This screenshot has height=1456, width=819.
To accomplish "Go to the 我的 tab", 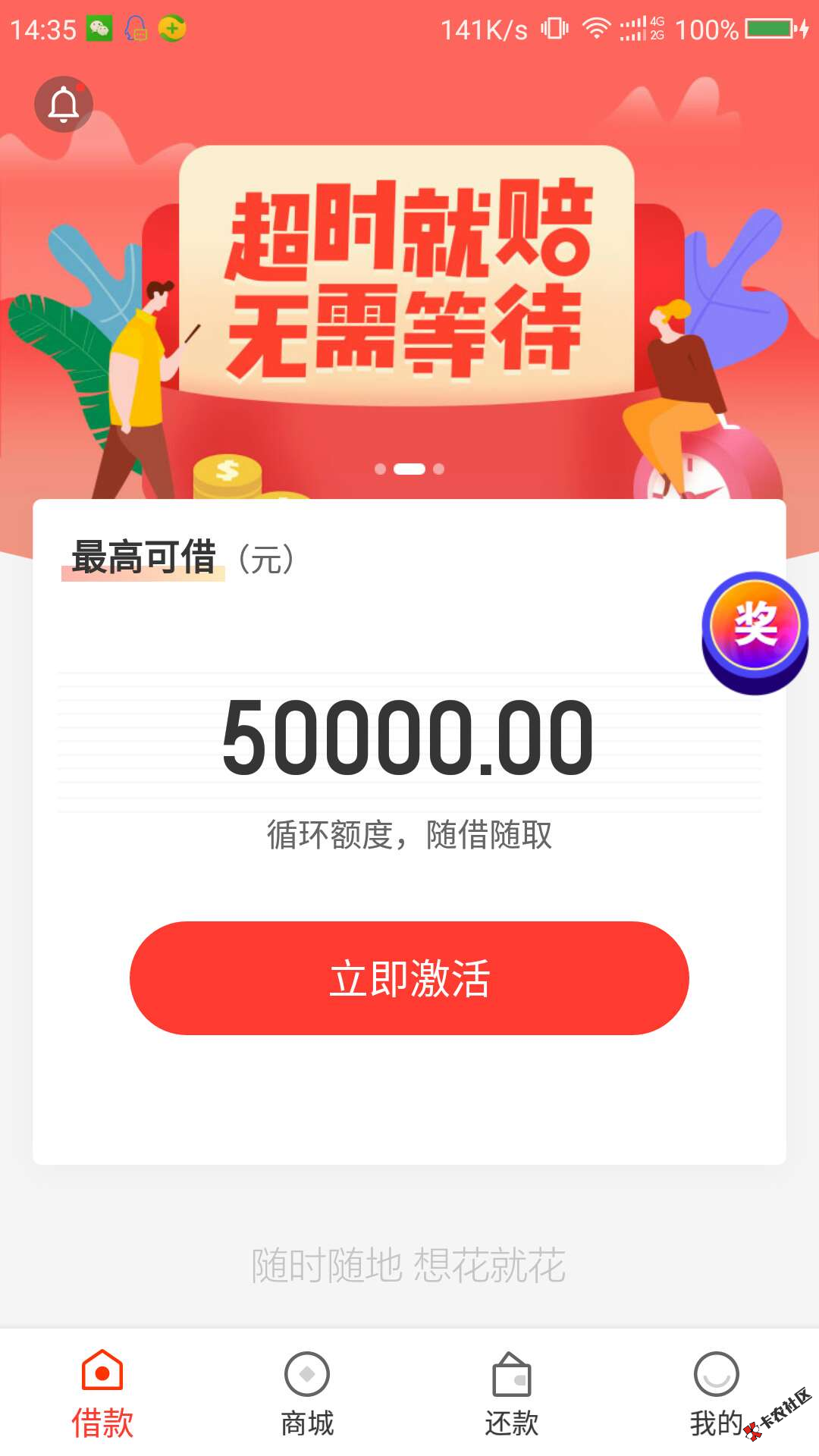I will (x=716, y=1394).
